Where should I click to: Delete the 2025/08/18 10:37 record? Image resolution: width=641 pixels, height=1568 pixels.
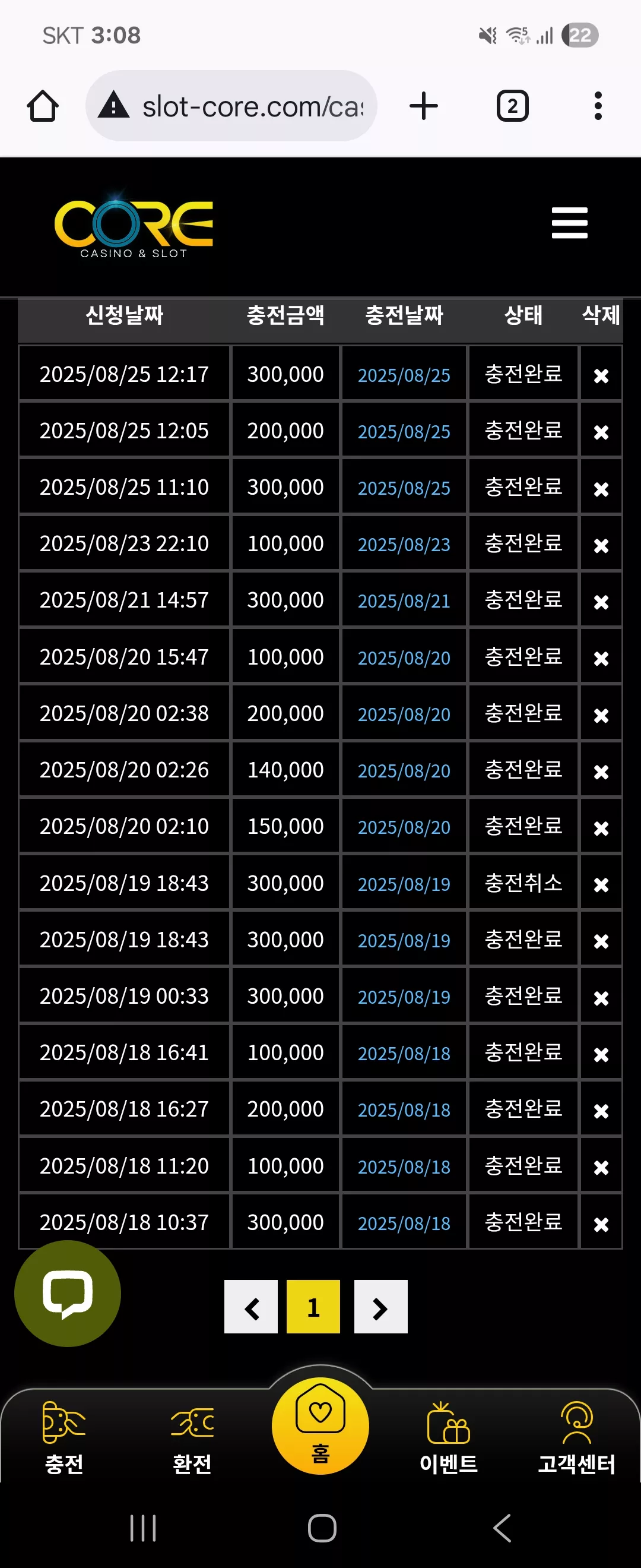601,1224
